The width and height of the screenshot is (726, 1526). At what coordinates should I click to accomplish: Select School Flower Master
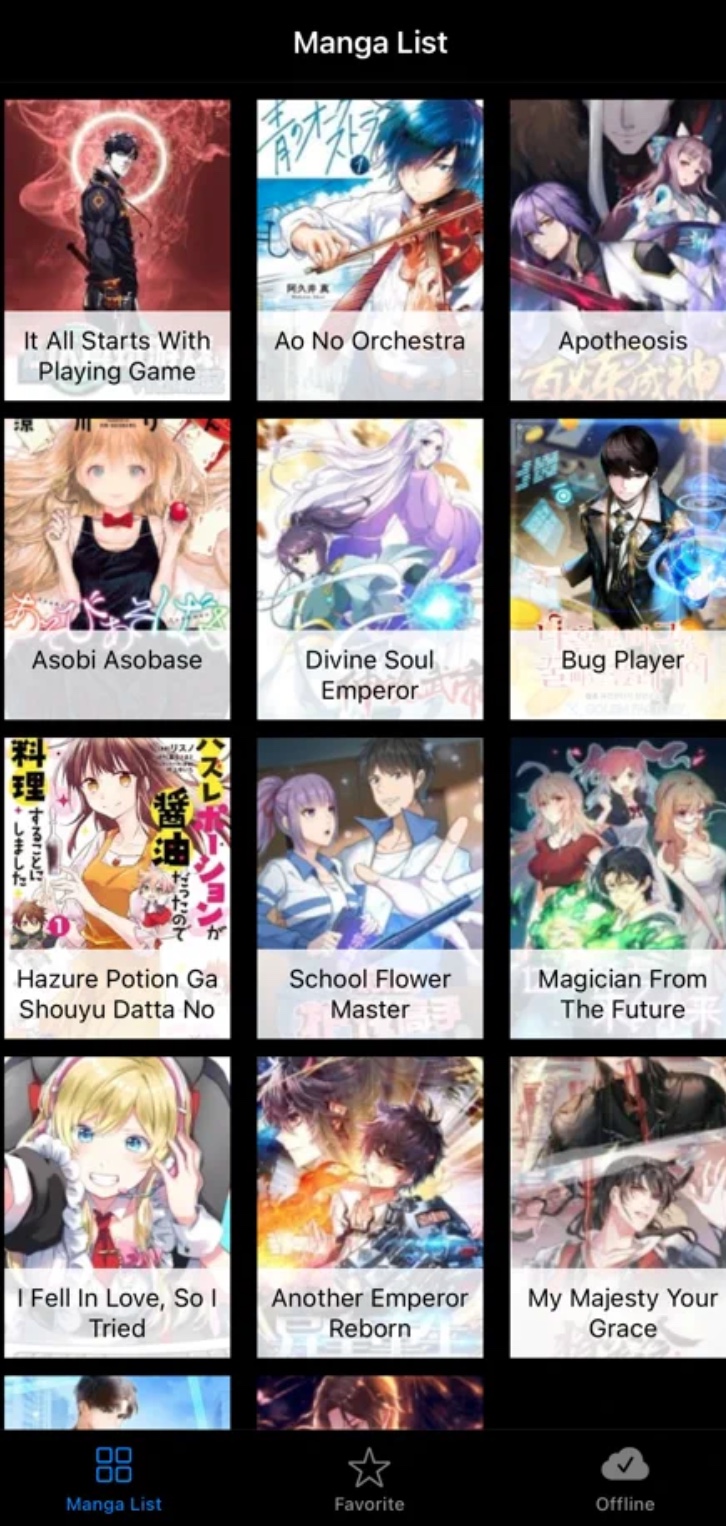[x=370, y=888]
